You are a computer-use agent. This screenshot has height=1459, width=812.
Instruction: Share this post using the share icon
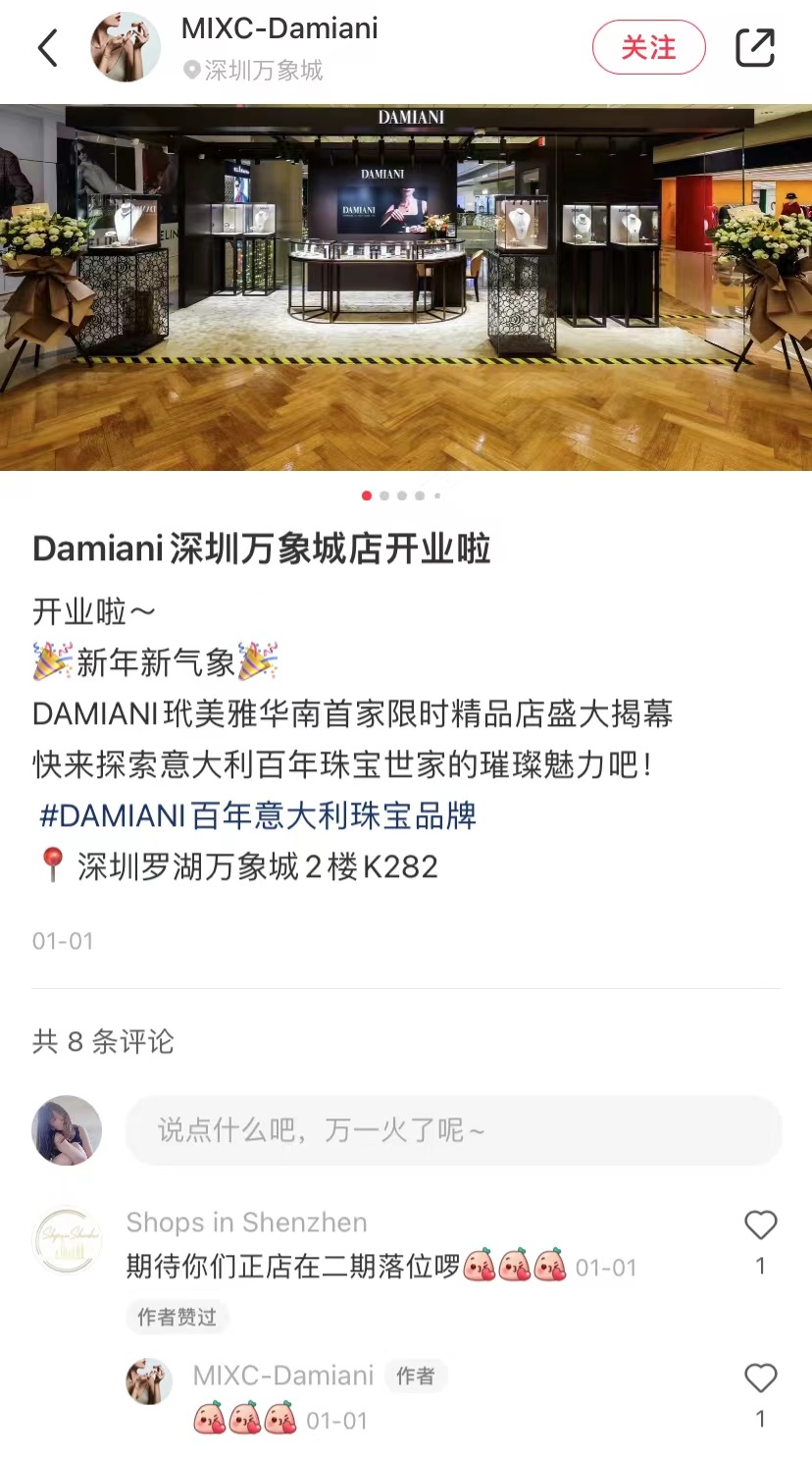click(754, 47)
